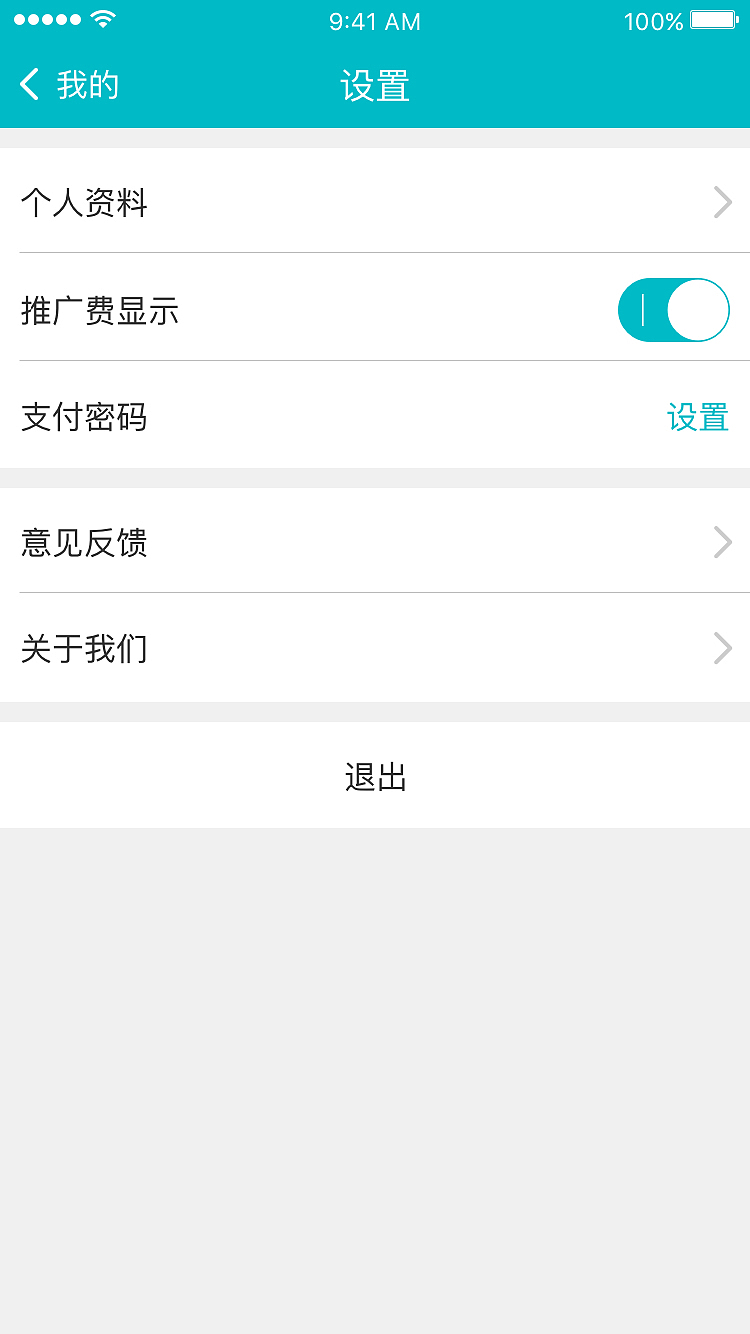Open the 意见反馈 section via its arrow
Viewport: 750px width, 1334px height.
[722, 543]
